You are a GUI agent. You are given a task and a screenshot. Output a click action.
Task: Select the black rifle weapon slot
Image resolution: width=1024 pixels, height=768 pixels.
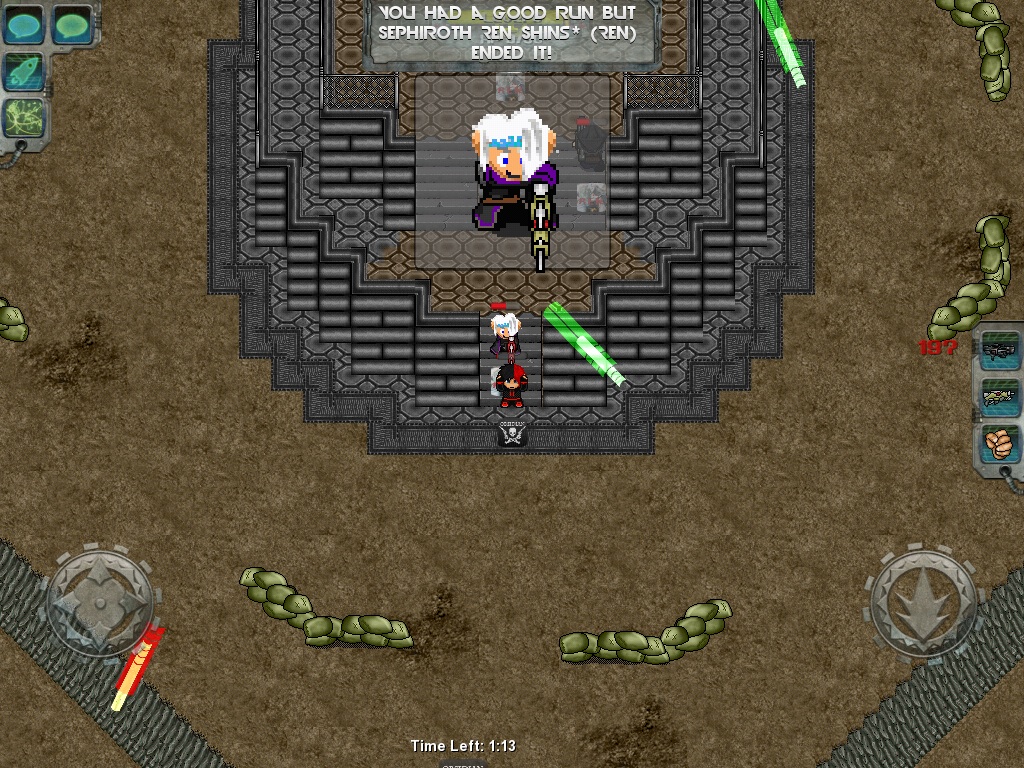coord(1000,349)
